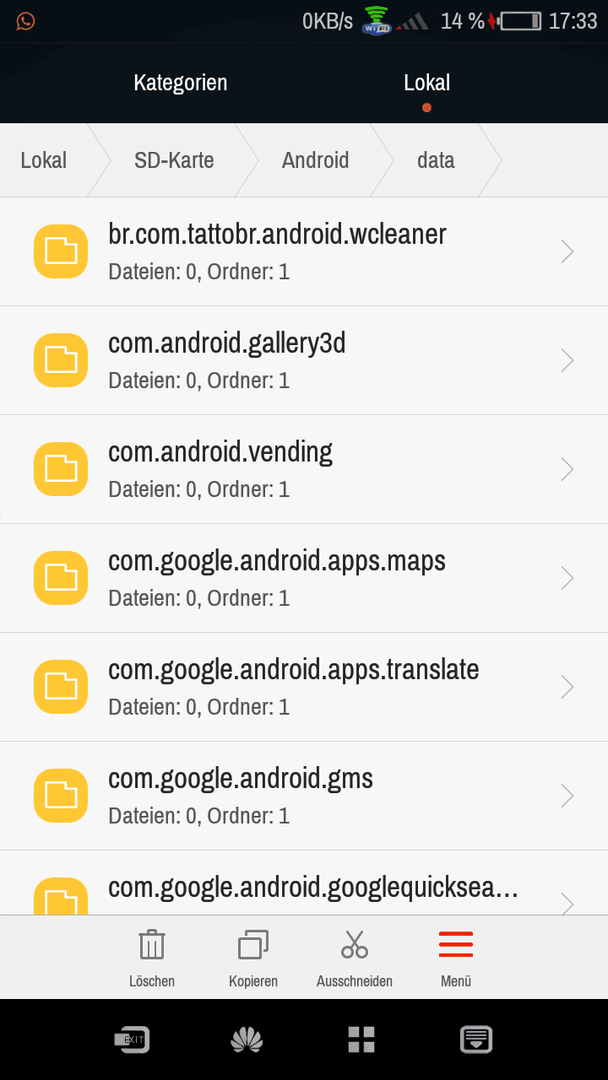This screenshot has height=1080, width=608.
Task: Select Ausschneiden in the bottom toolbar
Action: [x=355, y=958]
